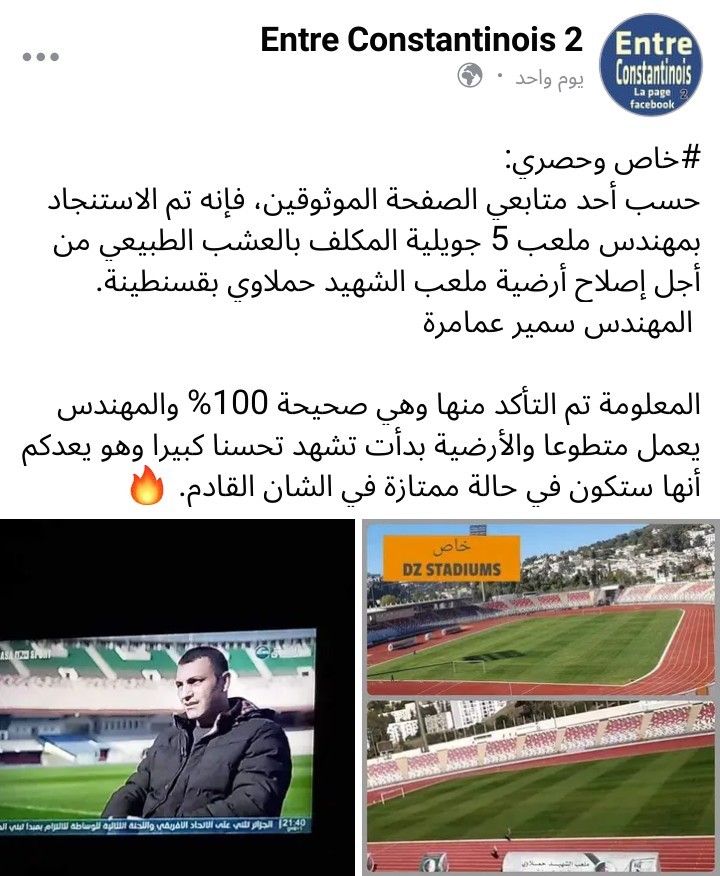Open the TV interview photo of the engineer

point(178,698)
